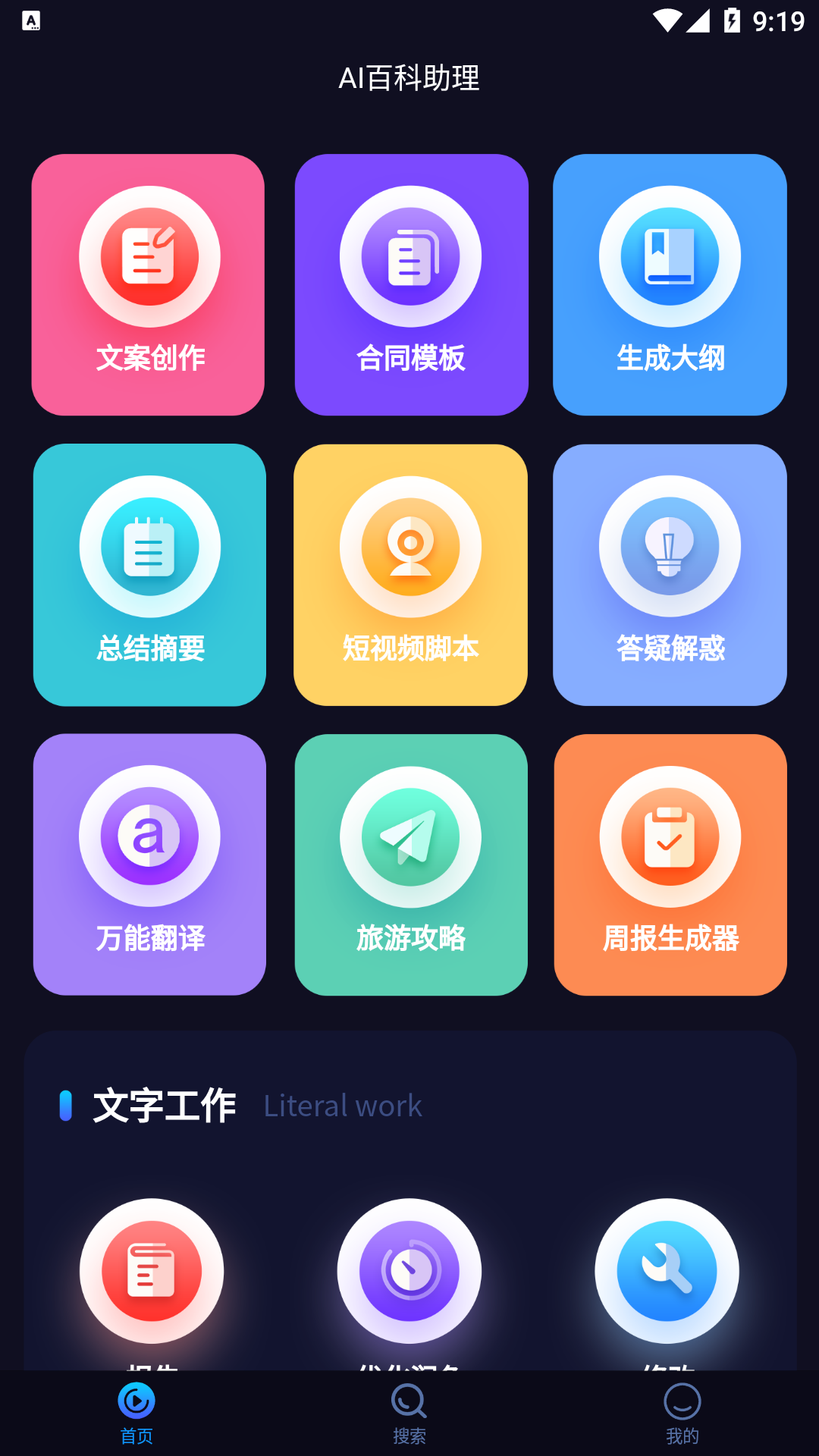The height and width of the screenshot is (1456, 819).
Task: Click the purple stopwatch icon under 文字工作
Action: (x=409, y=1272)
